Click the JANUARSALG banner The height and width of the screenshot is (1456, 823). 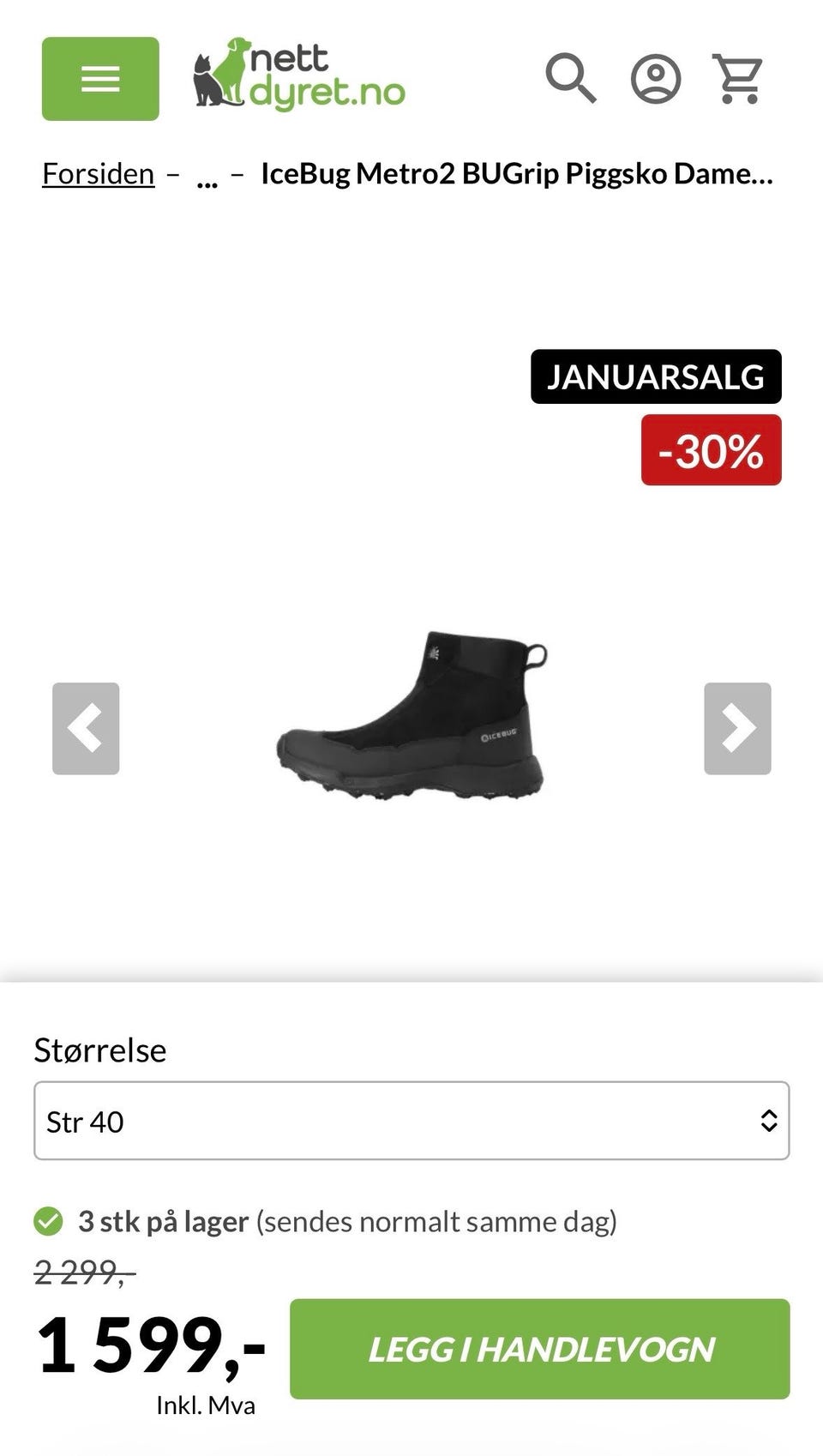coord(656,377)
